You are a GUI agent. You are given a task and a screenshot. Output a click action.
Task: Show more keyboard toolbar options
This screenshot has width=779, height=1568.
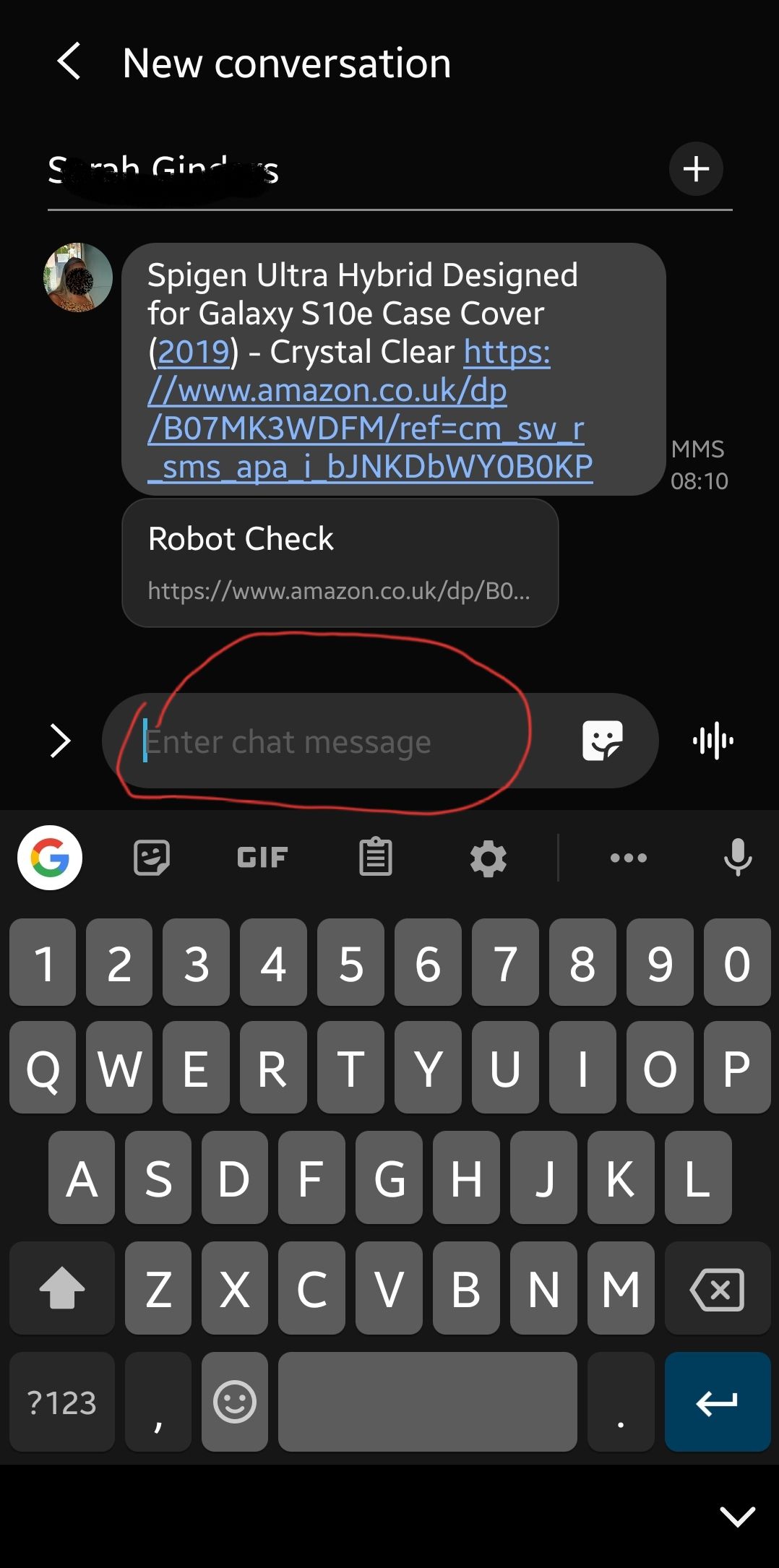628,858
